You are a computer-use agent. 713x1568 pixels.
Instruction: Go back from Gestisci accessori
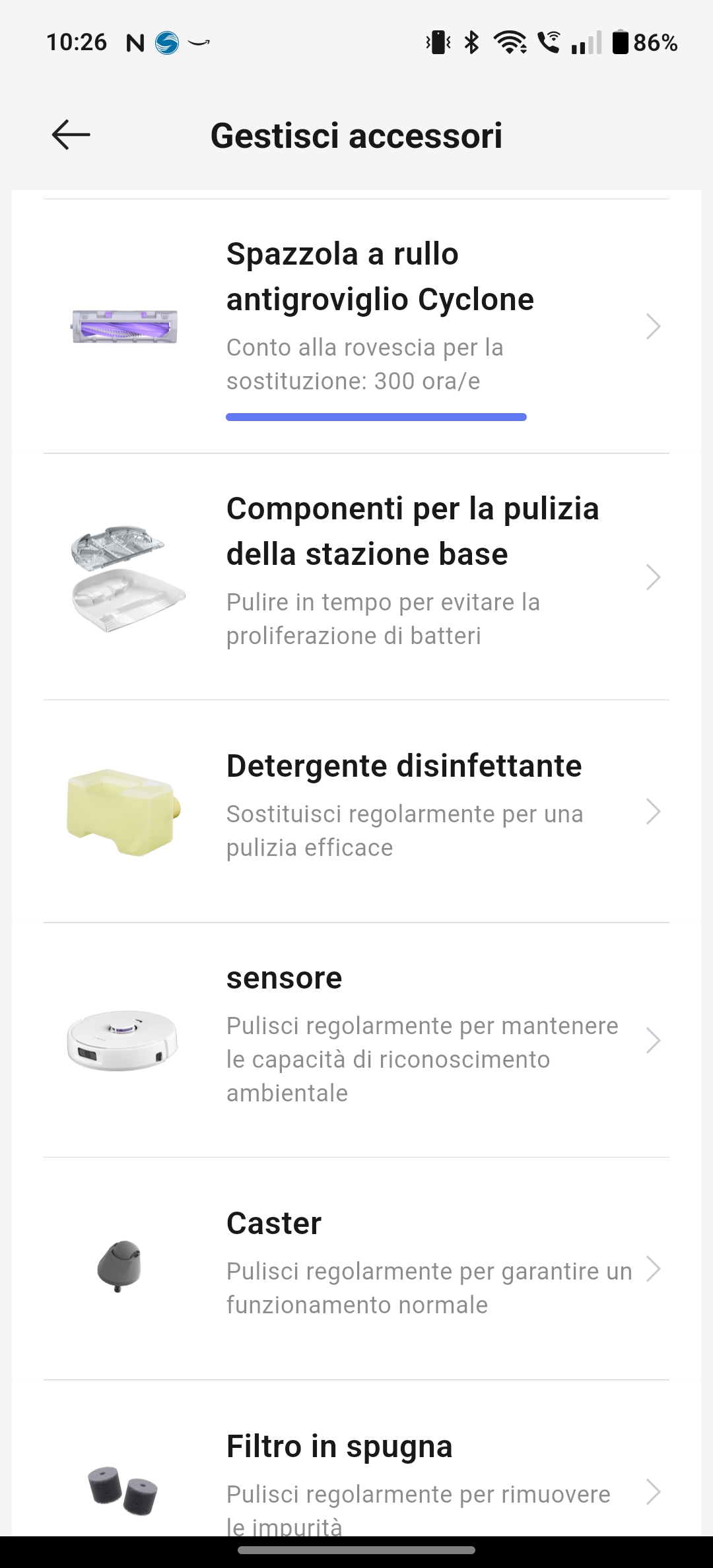(x=71, y=135)
